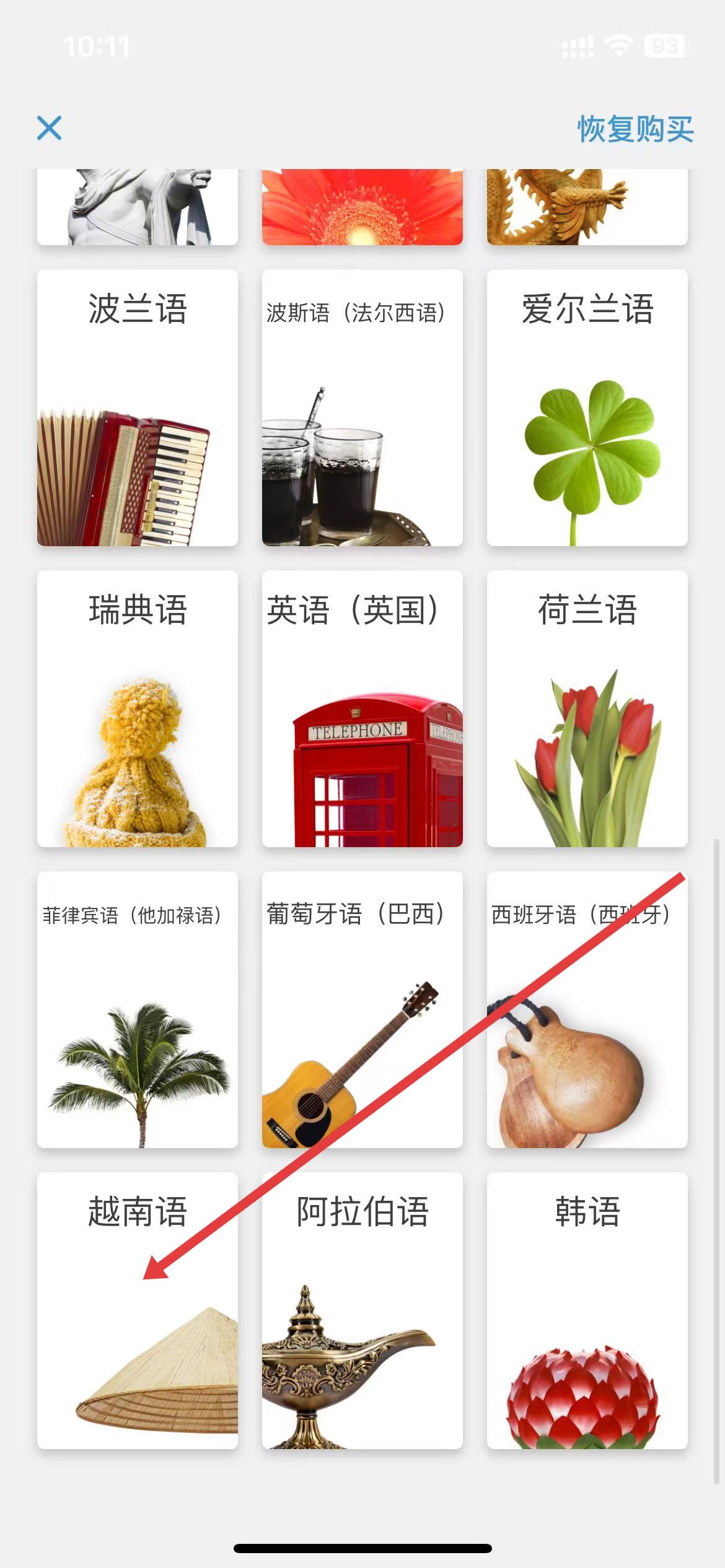Pick the 瑞典语 language card
Image resolution: width=725 pixels, height=1568 pixels.
pos(138,708)
